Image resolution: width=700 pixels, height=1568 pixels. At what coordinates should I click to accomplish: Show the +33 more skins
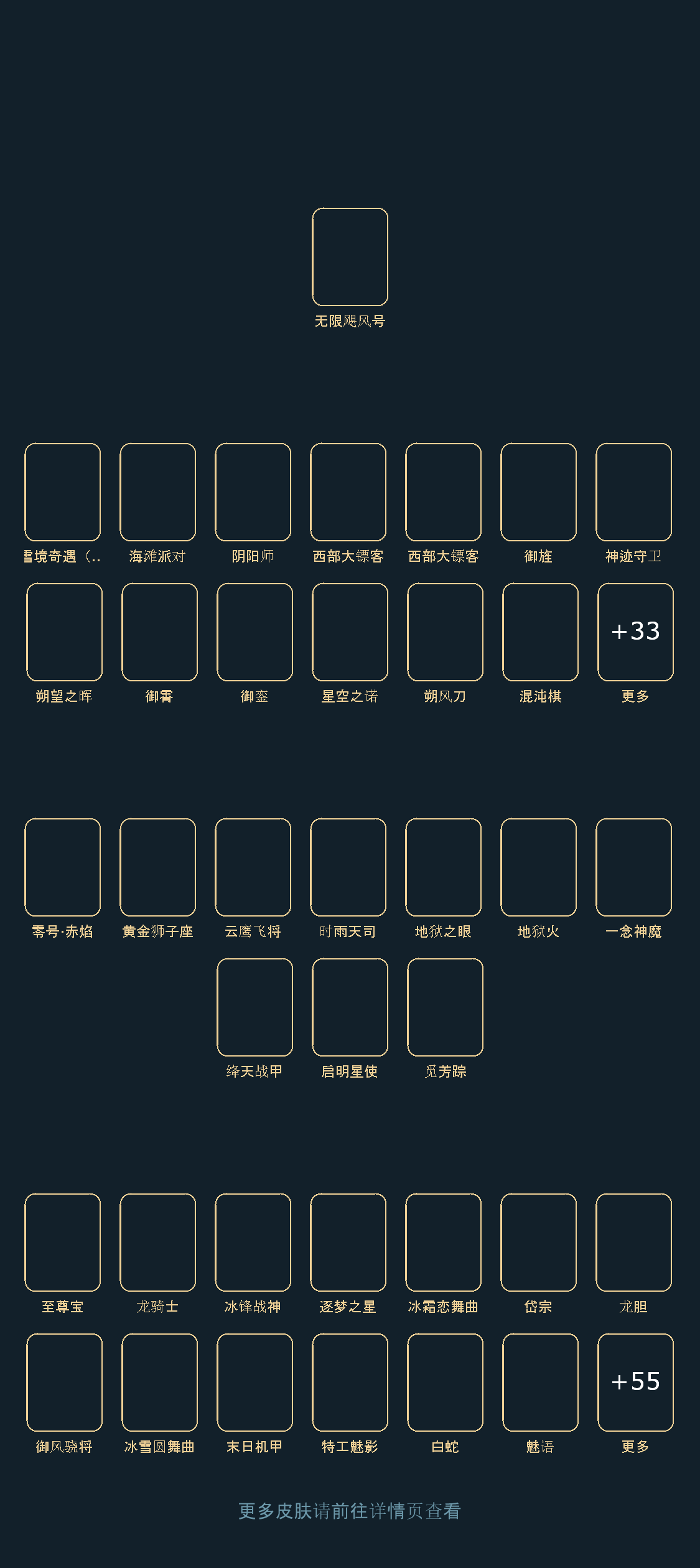(x=635, y=632)
